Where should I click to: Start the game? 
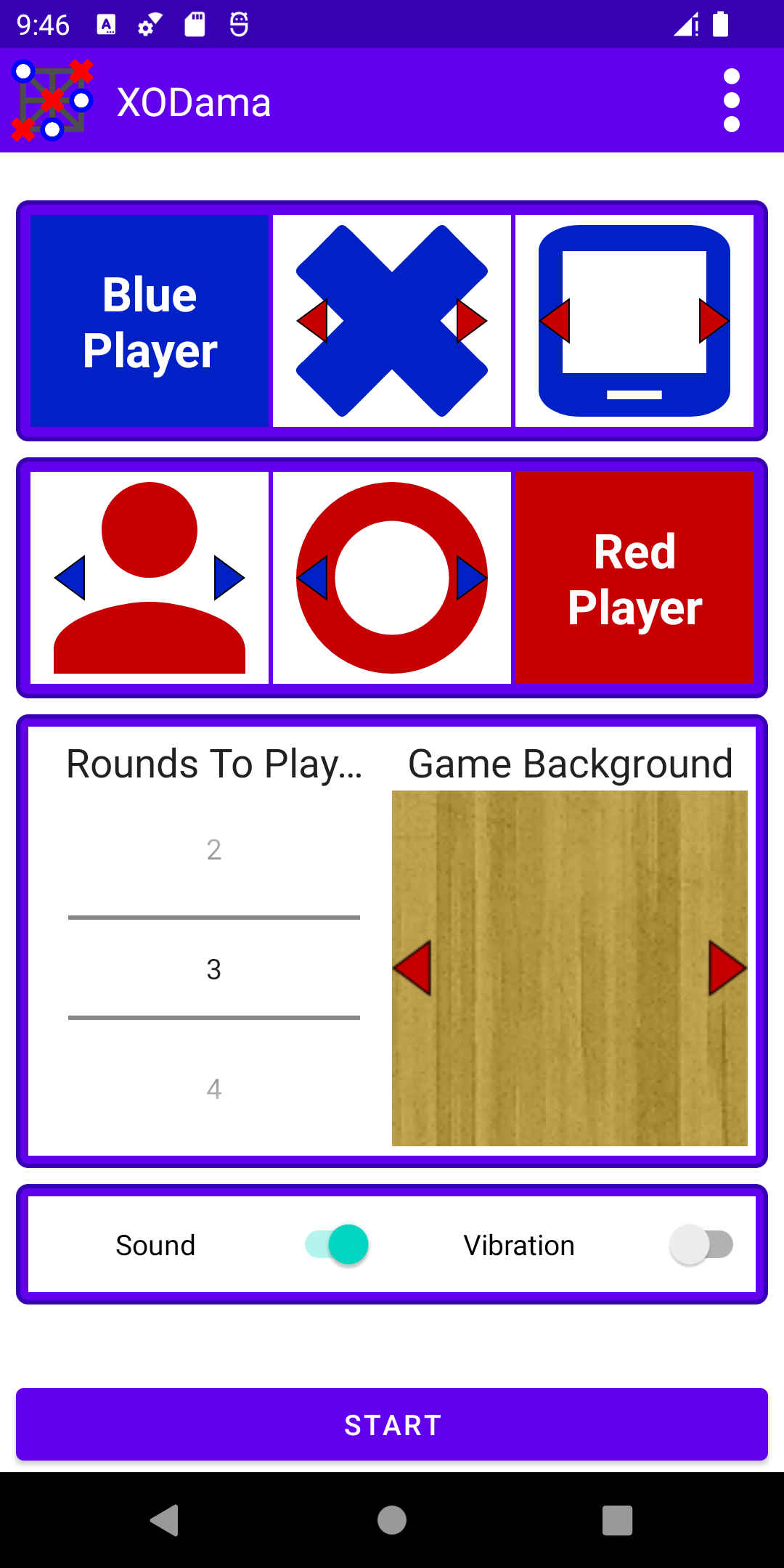392,1424
